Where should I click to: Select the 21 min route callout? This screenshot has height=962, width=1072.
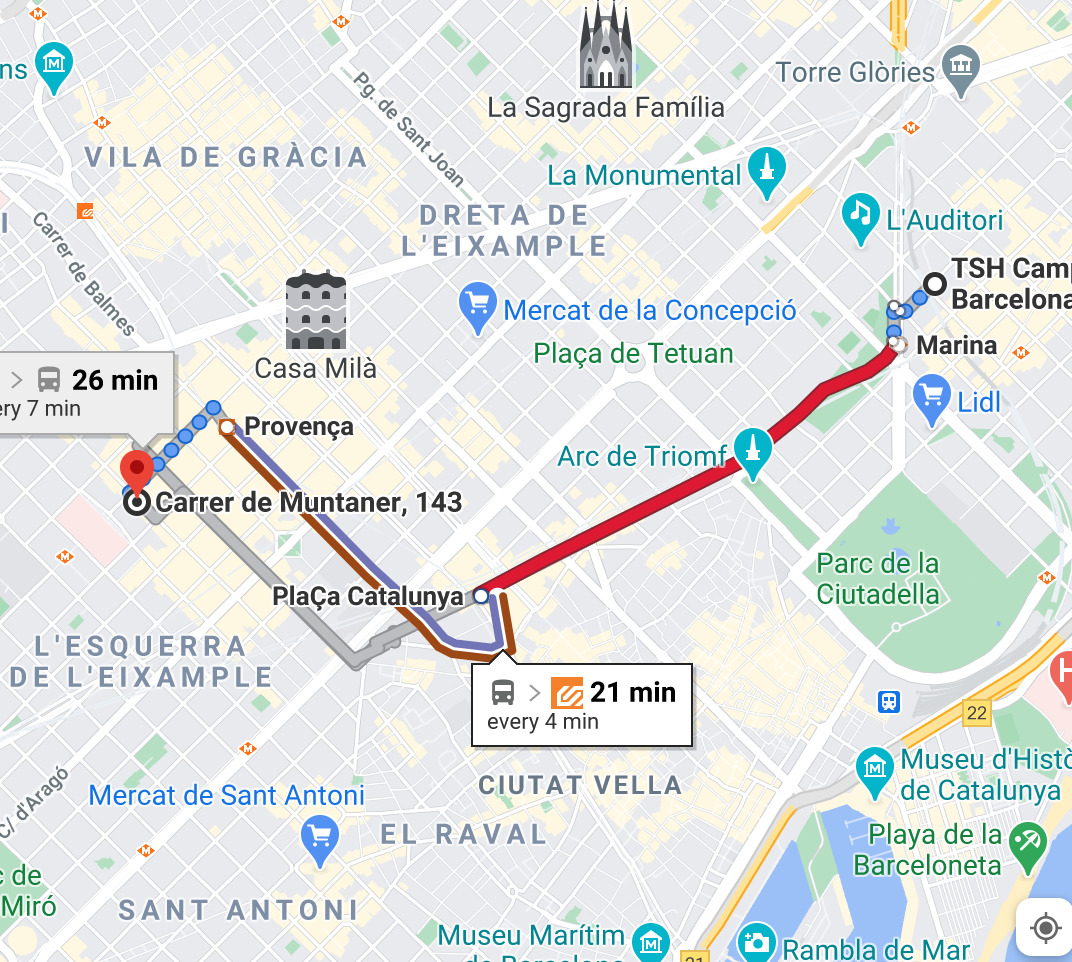click(582, 704)
